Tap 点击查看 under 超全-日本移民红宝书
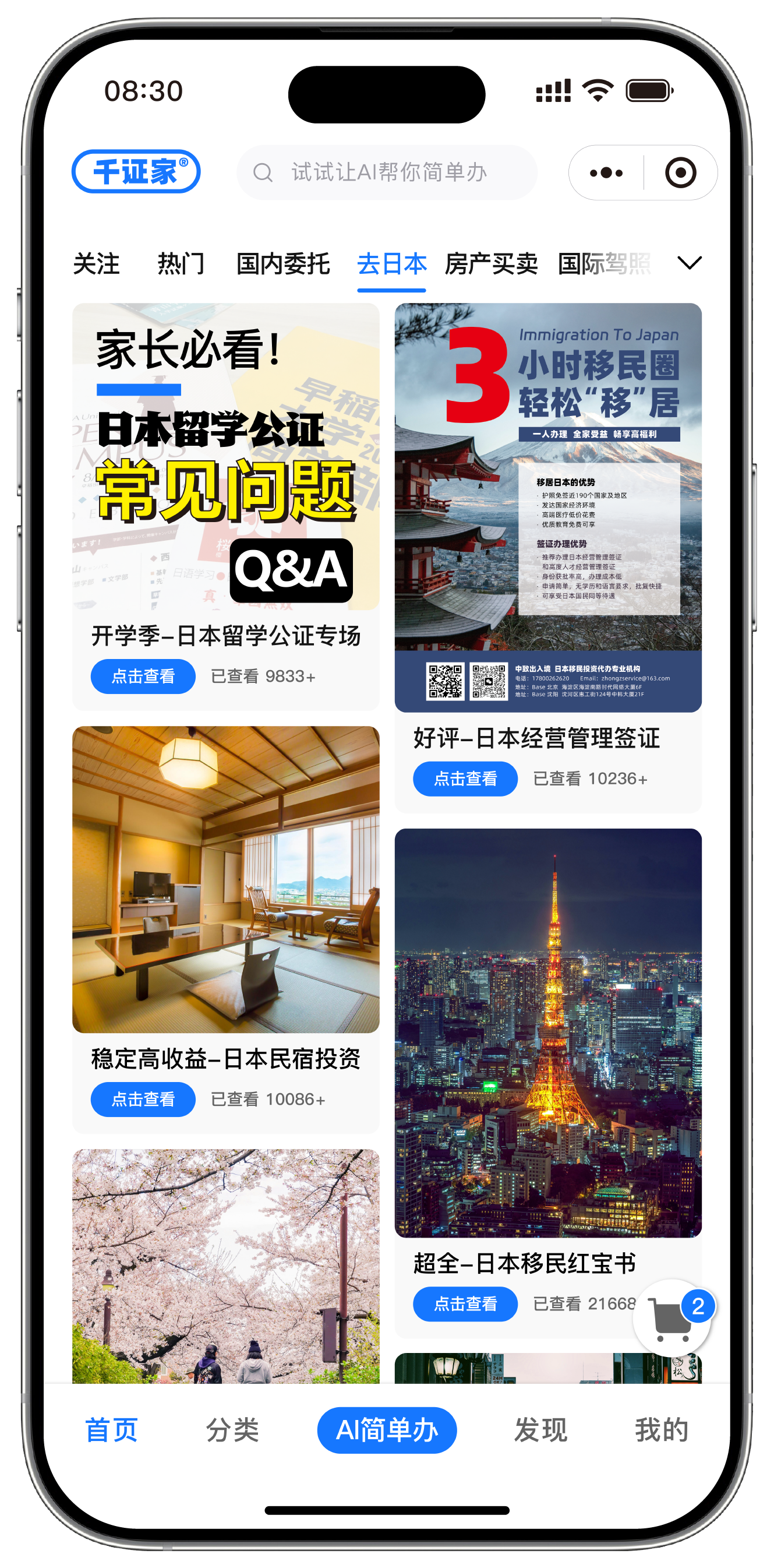The width and height of the screenshot is (774, 1568). [x=465, y=1304]
